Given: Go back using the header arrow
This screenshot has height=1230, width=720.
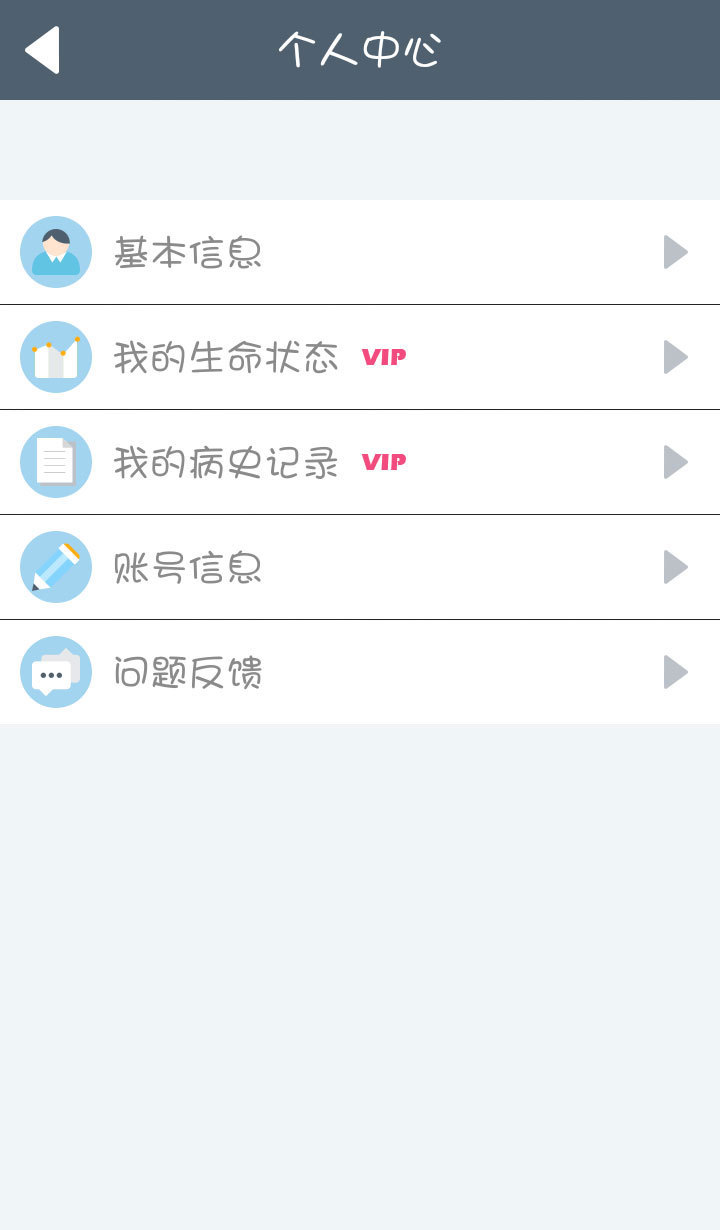Looking at the screenshot, I should (x=42, y=50).
